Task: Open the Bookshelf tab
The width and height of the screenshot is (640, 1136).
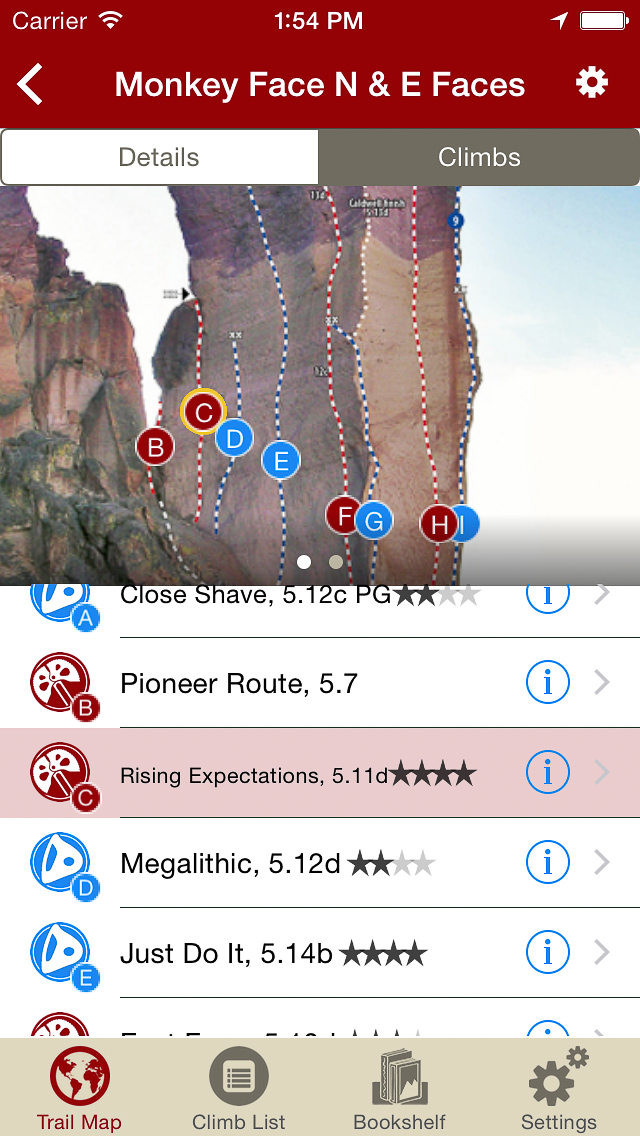Action: click(400, 1090)
